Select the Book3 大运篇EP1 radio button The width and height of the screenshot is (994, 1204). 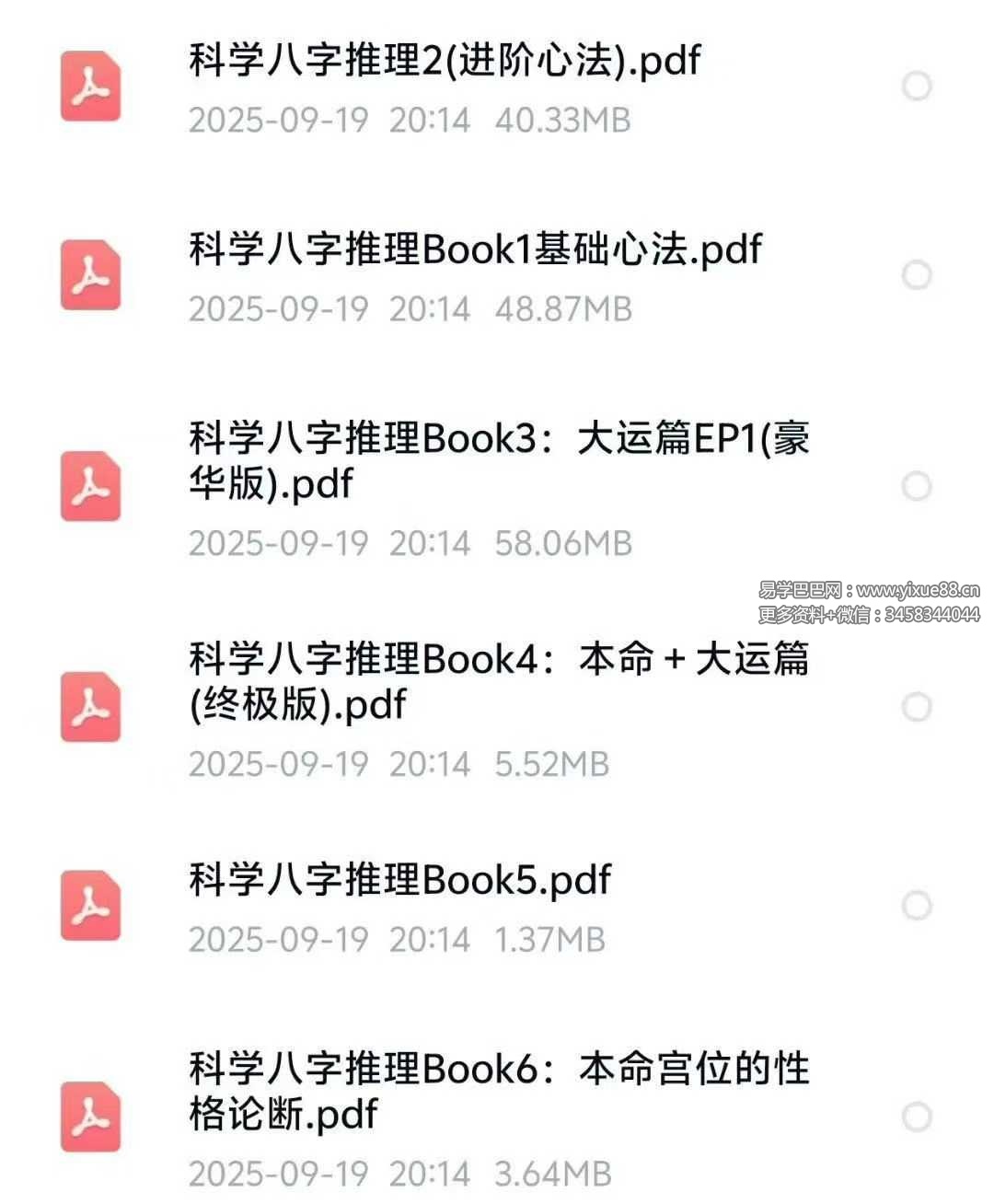tap(917, 486)
